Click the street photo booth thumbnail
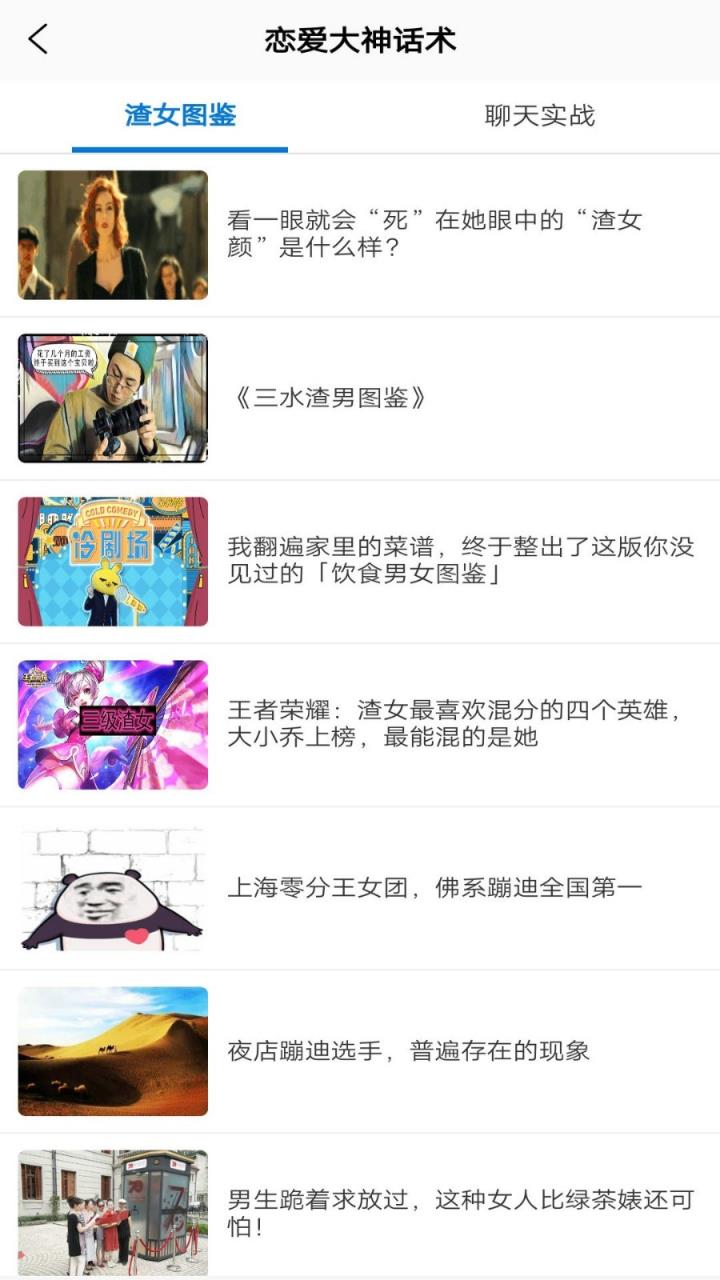Image resolution: width=720 pixels, height=1280 pixels. tap(113, 1210)
